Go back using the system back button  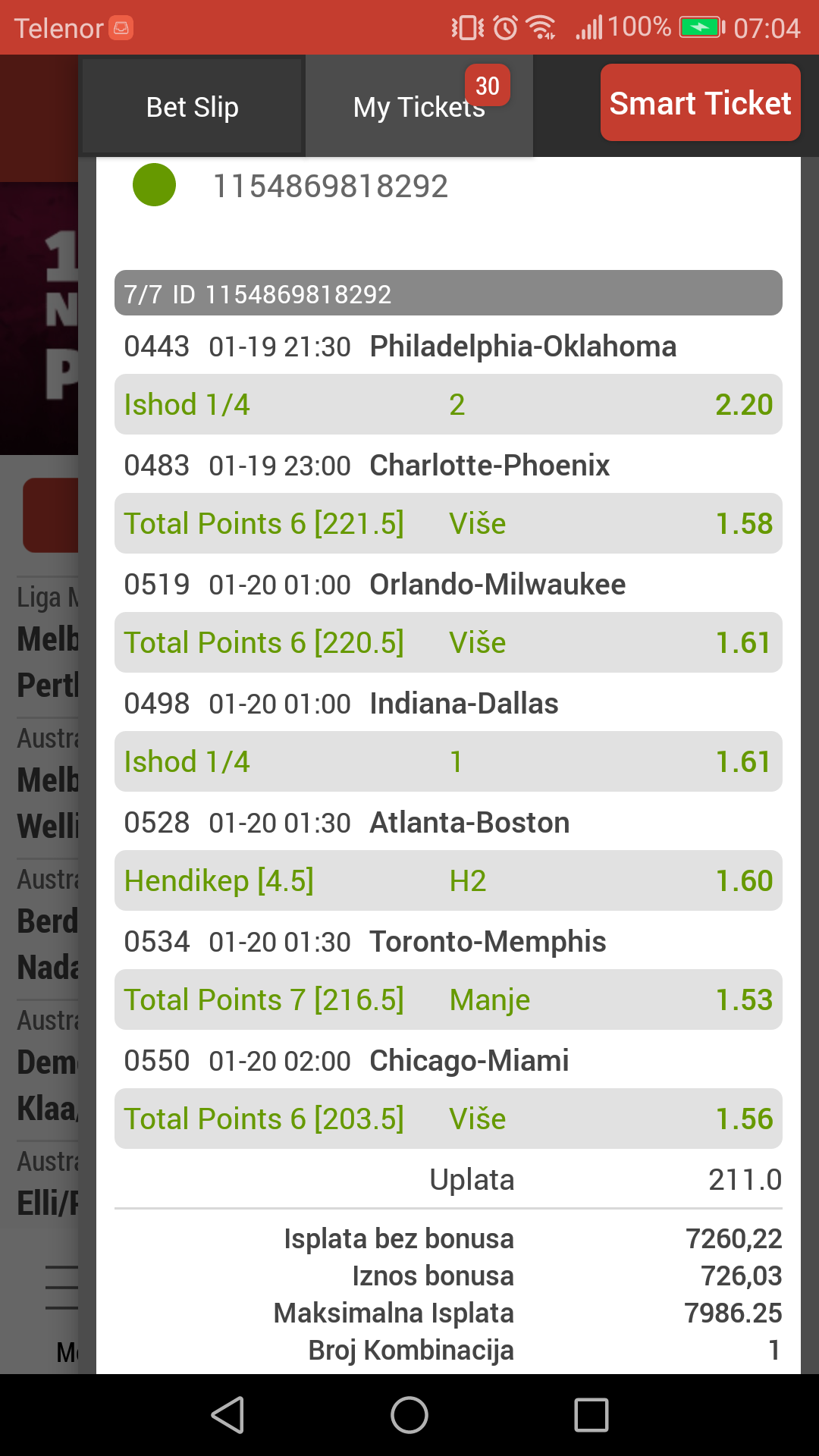(227, 1415)
